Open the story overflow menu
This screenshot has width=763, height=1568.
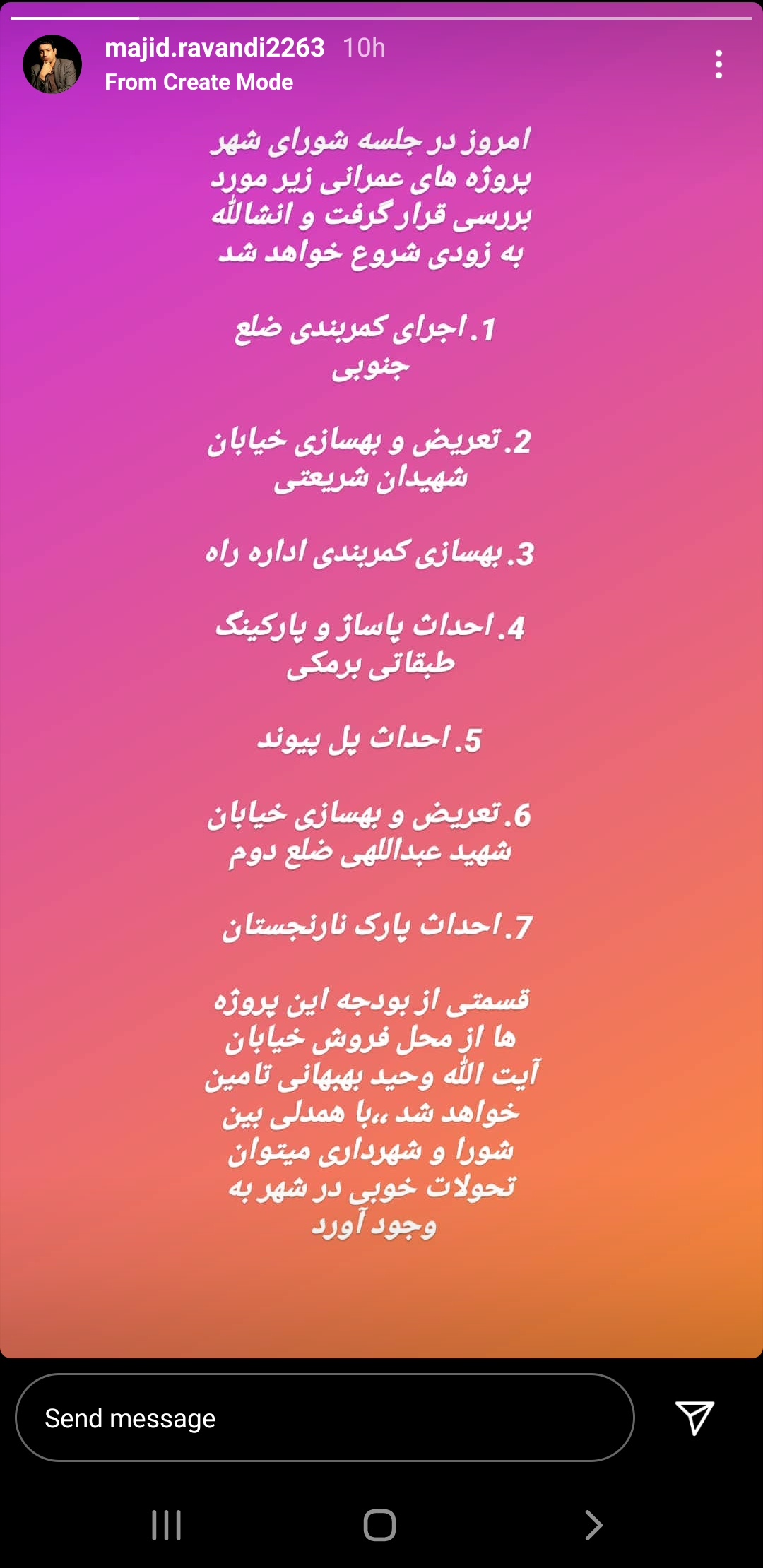(x=718, y=64)
